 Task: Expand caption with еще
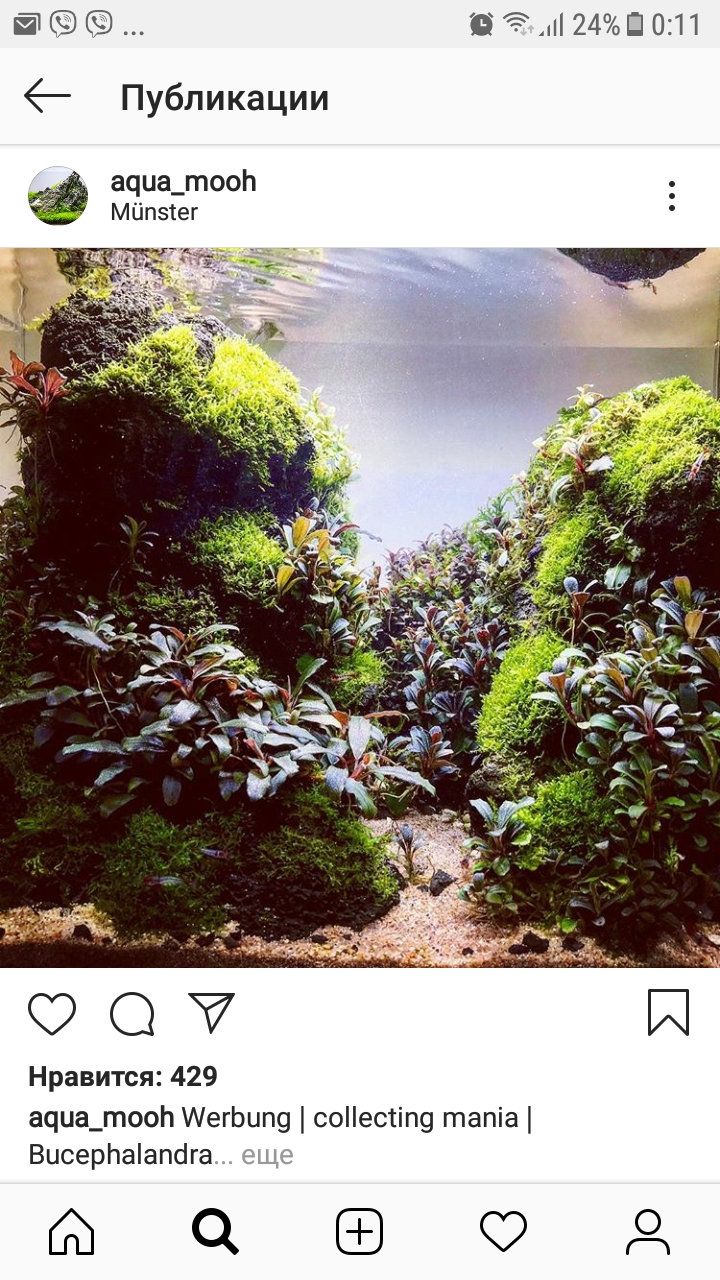pos(267,1155)
